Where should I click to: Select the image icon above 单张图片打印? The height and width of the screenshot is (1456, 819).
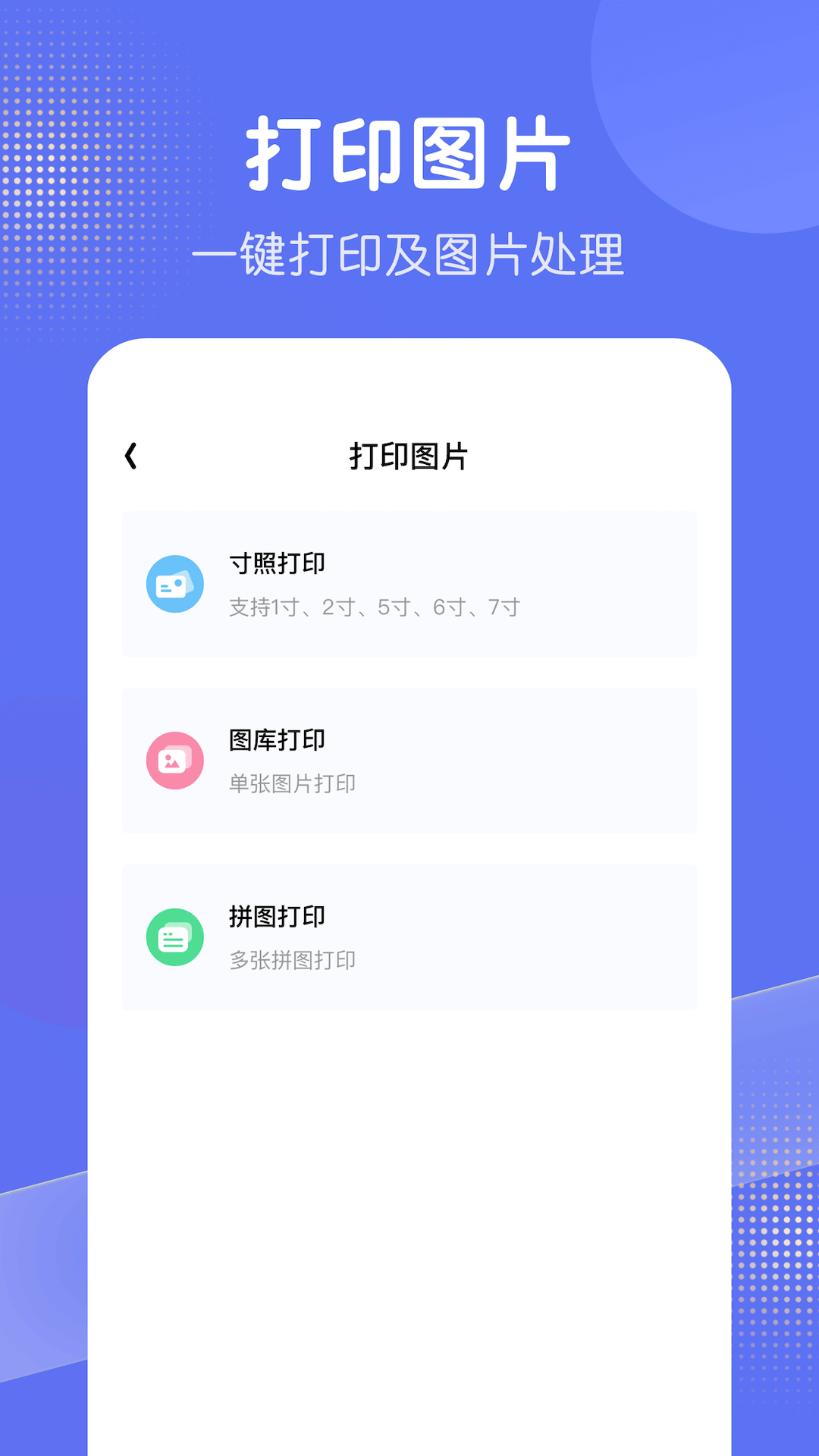175,761
